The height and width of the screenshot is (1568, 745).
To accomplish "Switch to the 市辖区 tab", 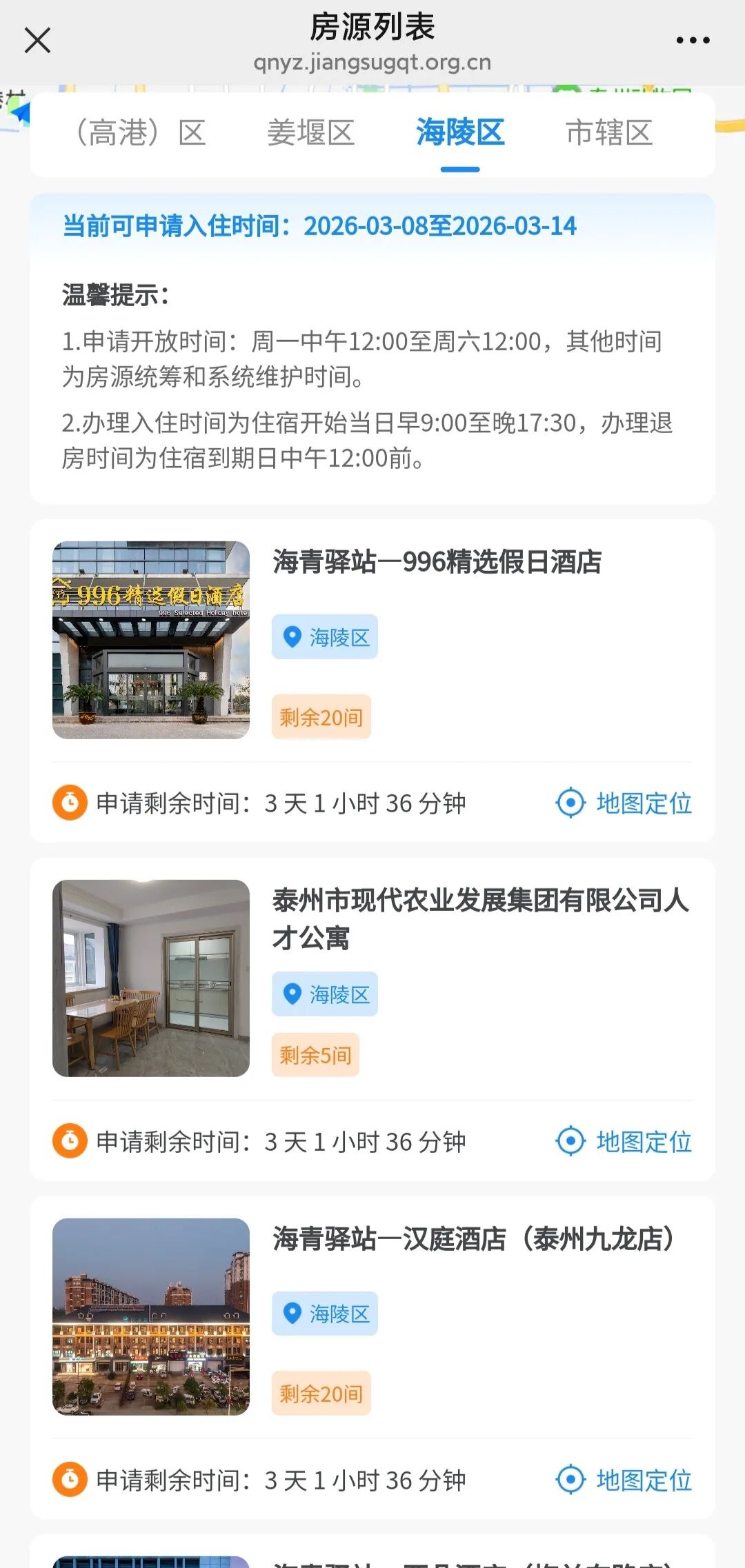I will point(609,132).
